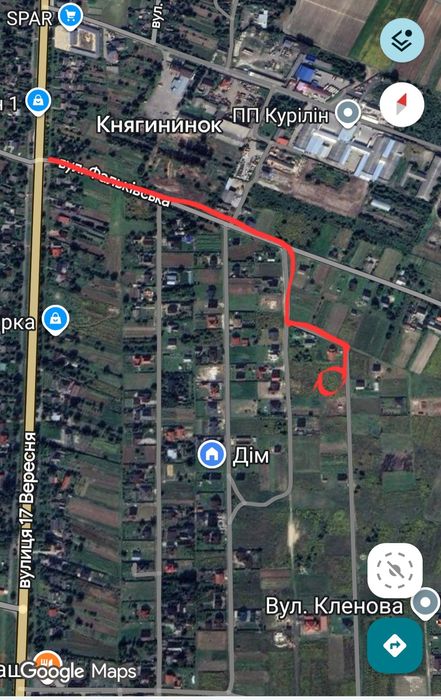
Task: Open the map layers selector
Action: 402,40
